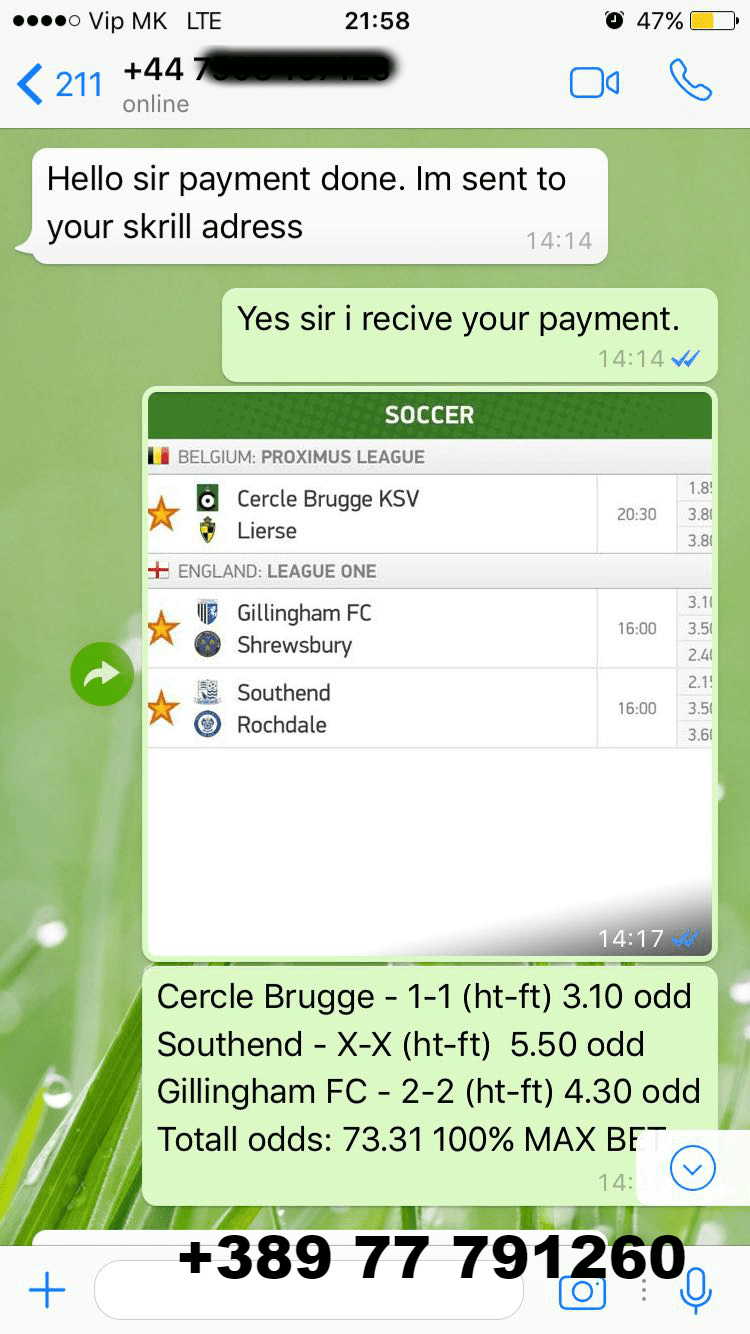Start a video call
The height and width of the screenshot is (1334, 750).
(x=594, y=83)
